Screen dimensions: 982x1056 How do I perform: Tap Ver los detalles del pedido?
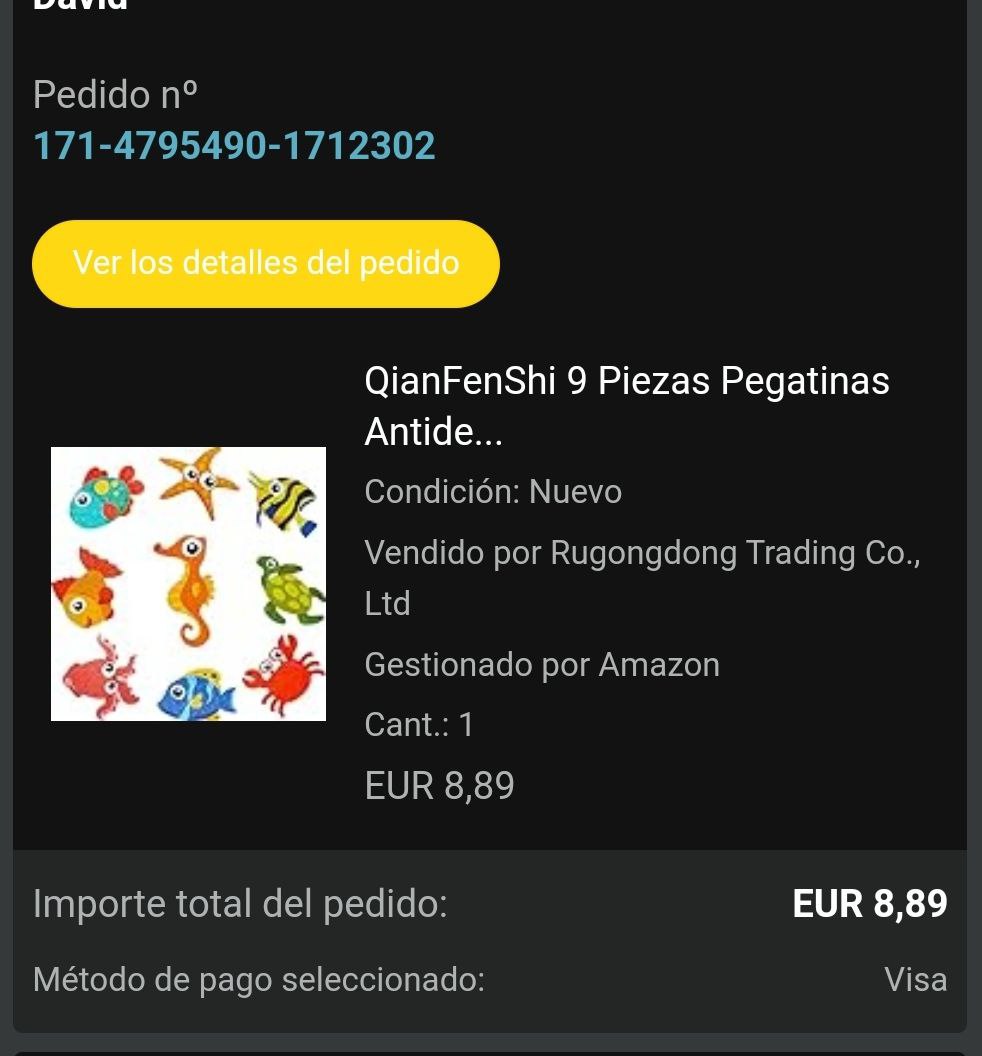pos(266,263)
